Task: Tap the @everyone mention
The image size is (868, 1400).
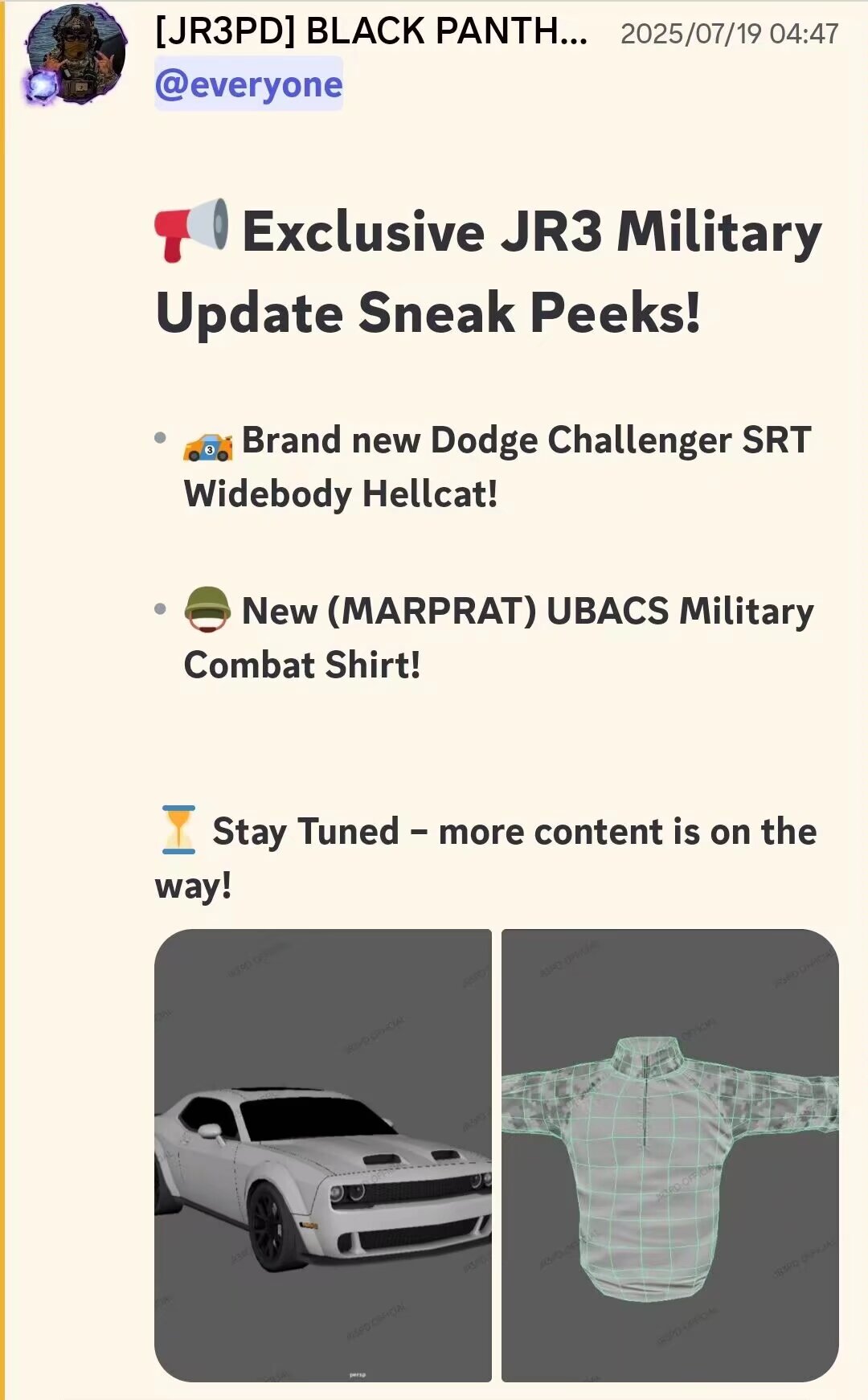Action: point(248,84)
